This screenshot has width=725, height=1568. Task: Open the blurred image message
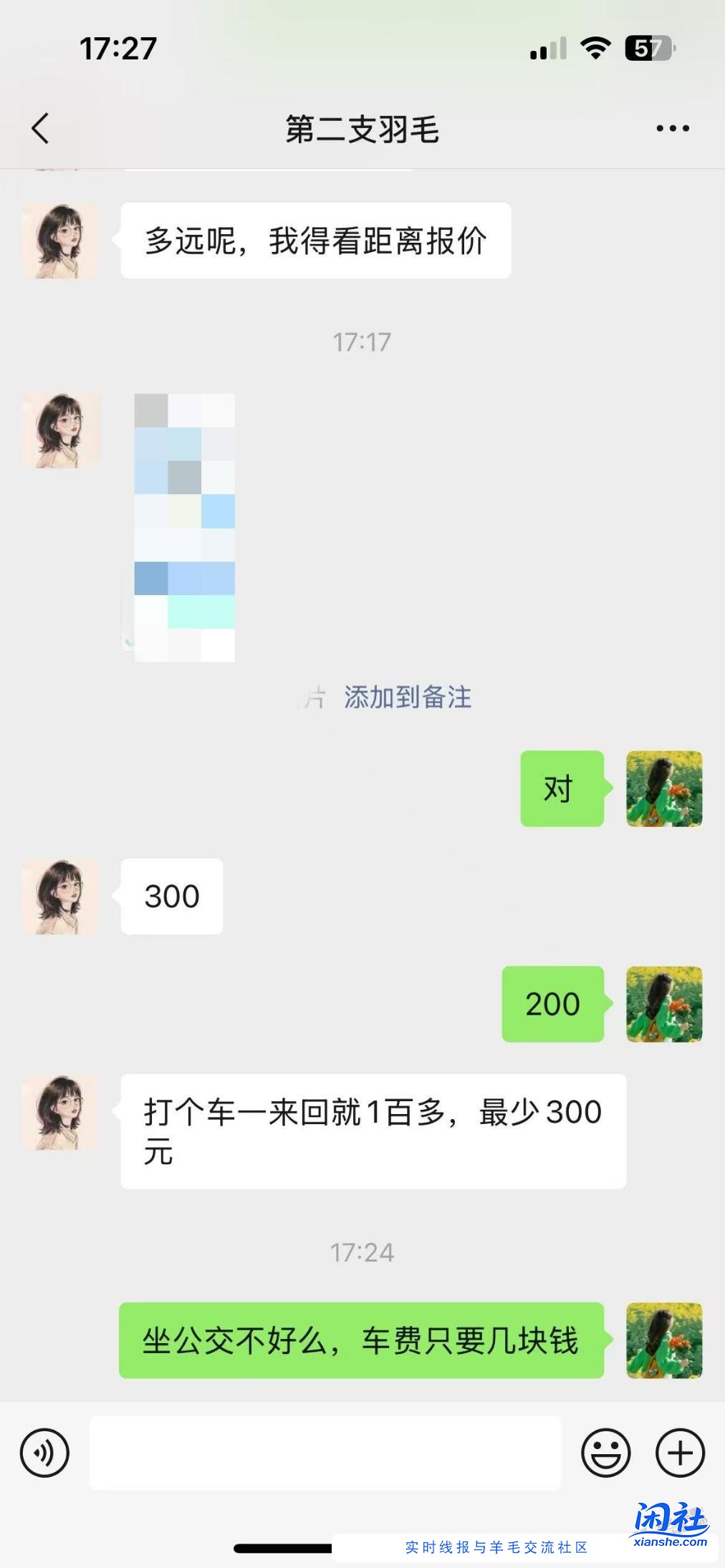click(185, 527)
